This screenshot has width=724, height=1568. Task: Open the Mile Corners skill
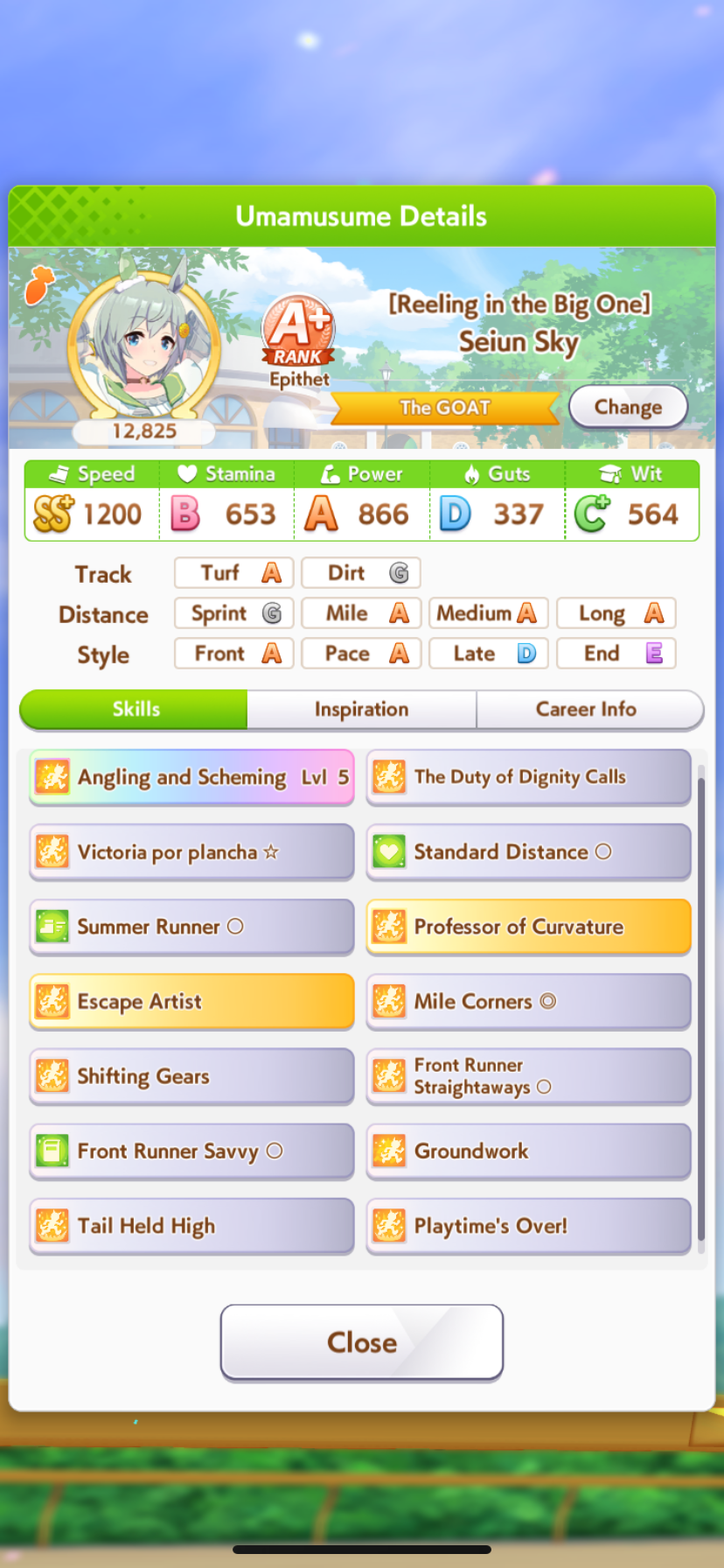pyautogui.click(x=528, y=1002)
